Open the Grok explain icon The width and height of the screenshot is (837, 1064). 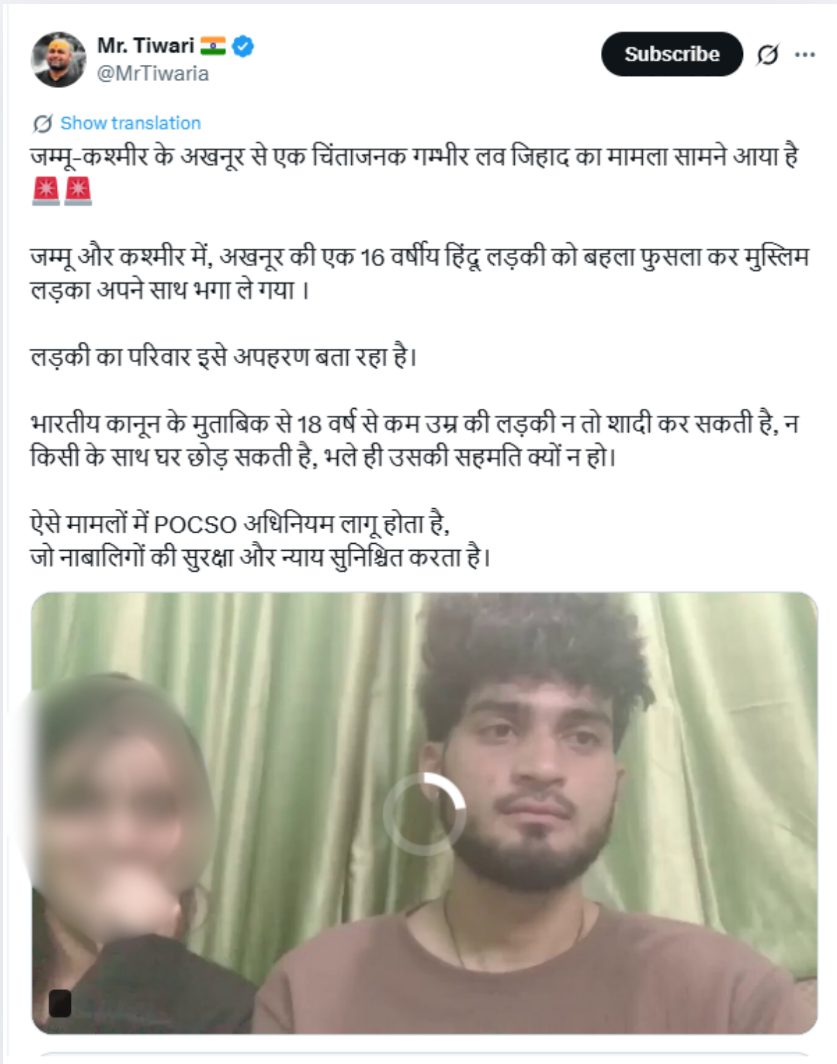point(768,55)
